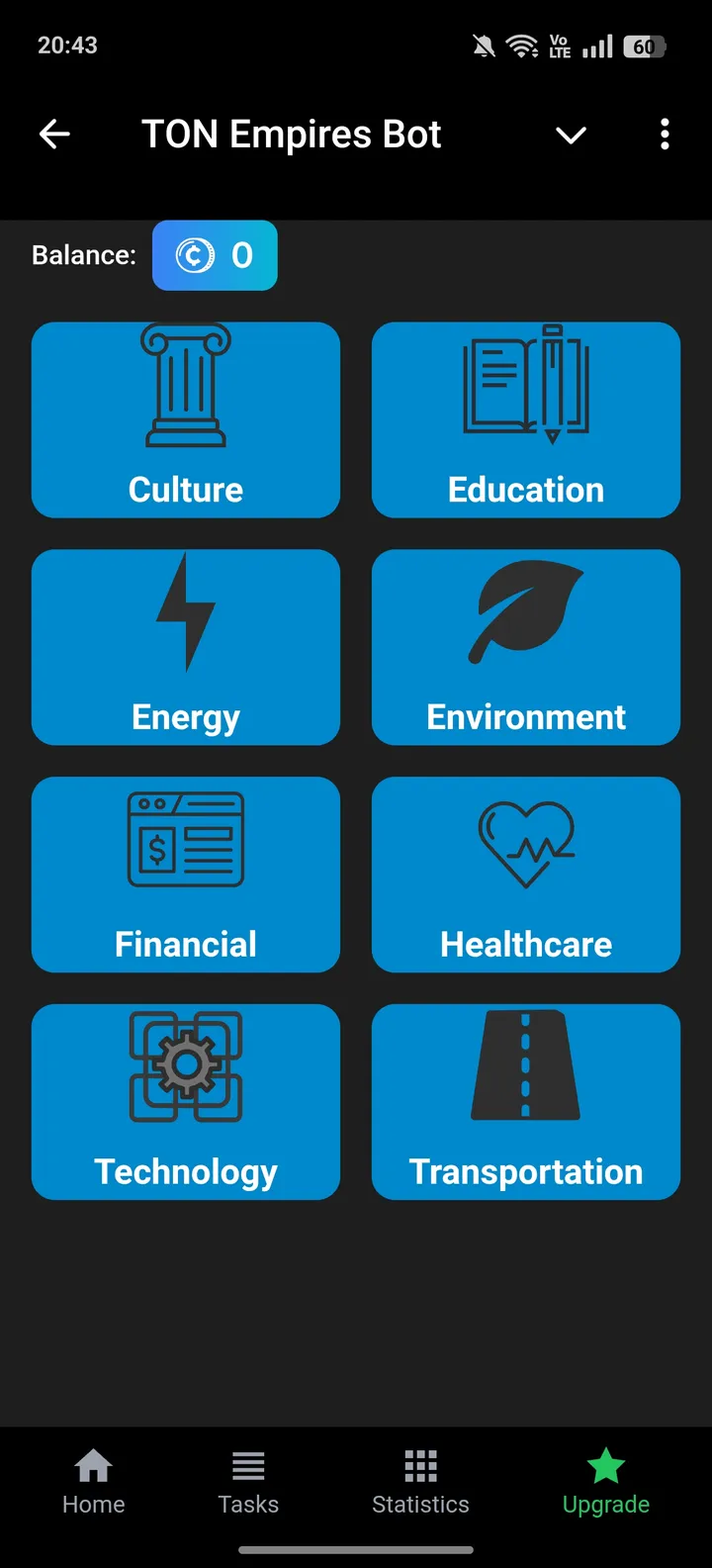The image size is (712, 1568).
Task: Go back from TON Empires Bot
Action: pos(55,135)
